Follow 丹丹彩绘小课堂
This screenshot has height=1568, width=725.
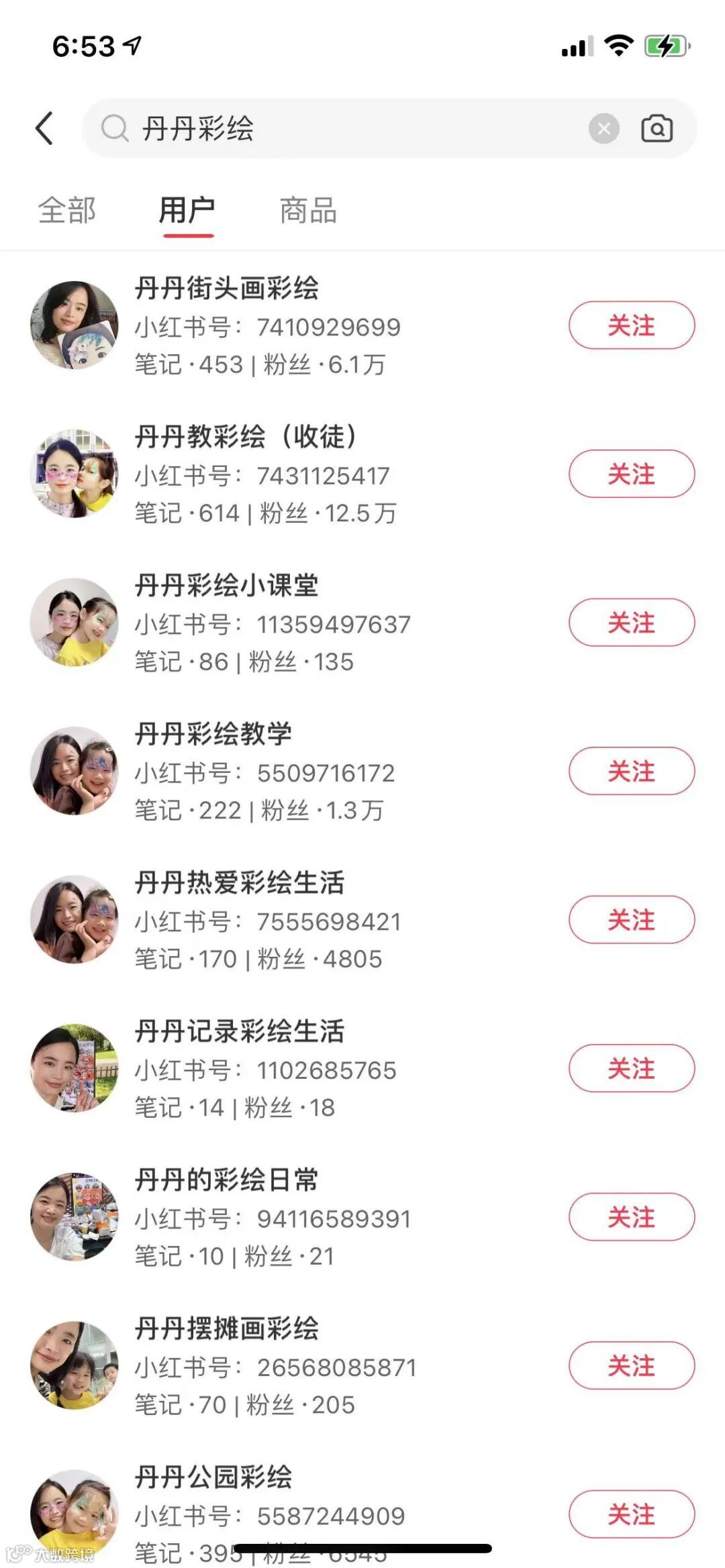tap(631, 623)
